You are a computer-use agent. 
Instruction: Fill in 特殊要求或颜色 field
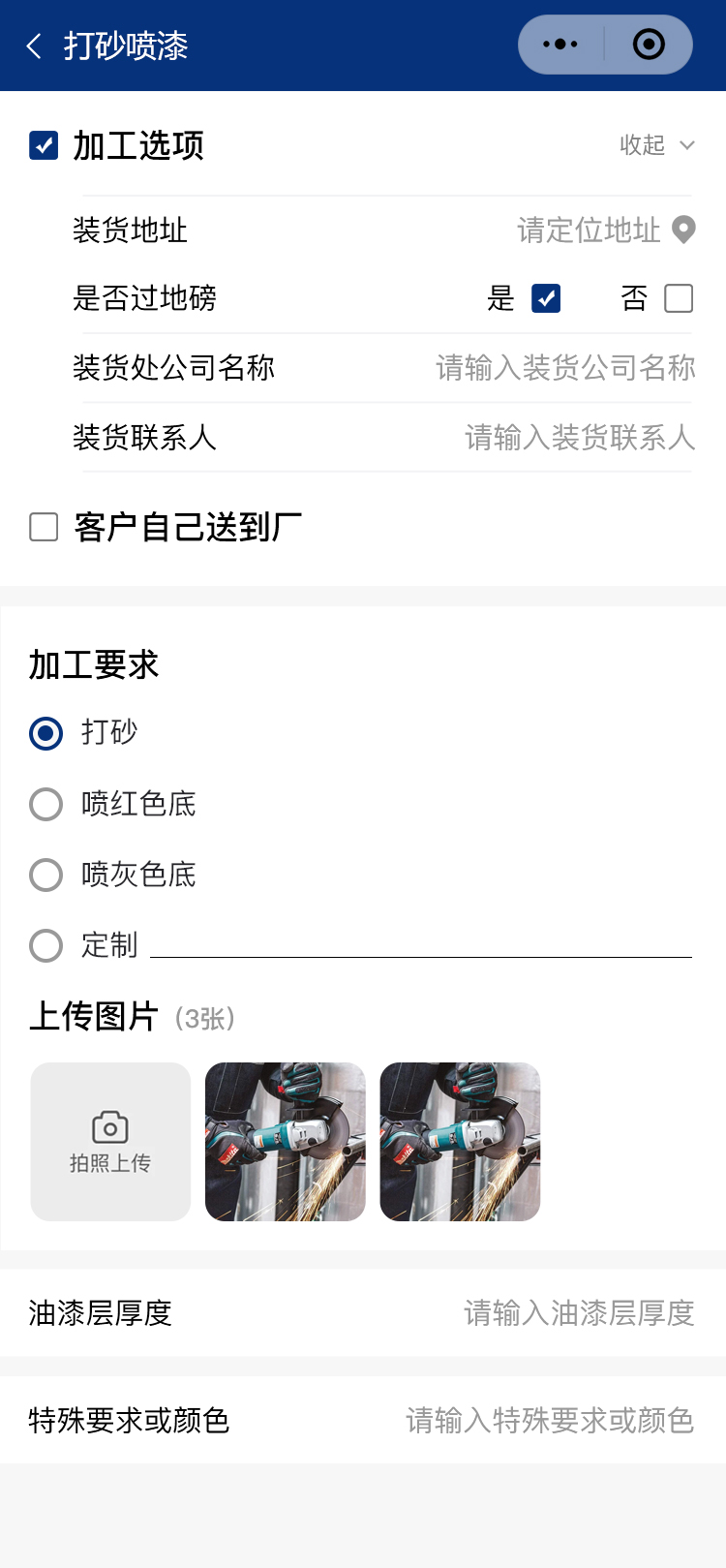point(550,1421)
